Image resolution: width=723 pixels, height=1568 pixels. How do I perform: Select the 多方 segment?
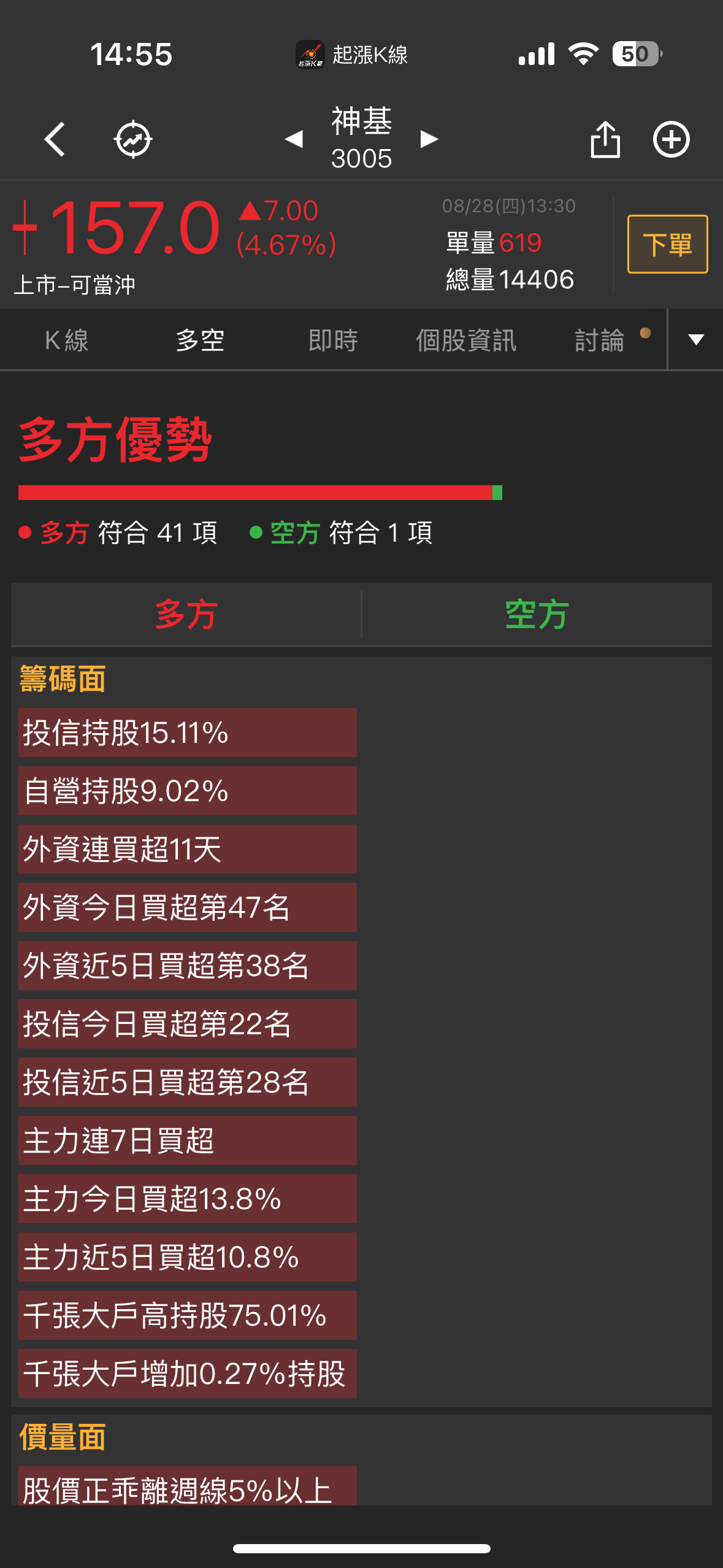(186, 614)
